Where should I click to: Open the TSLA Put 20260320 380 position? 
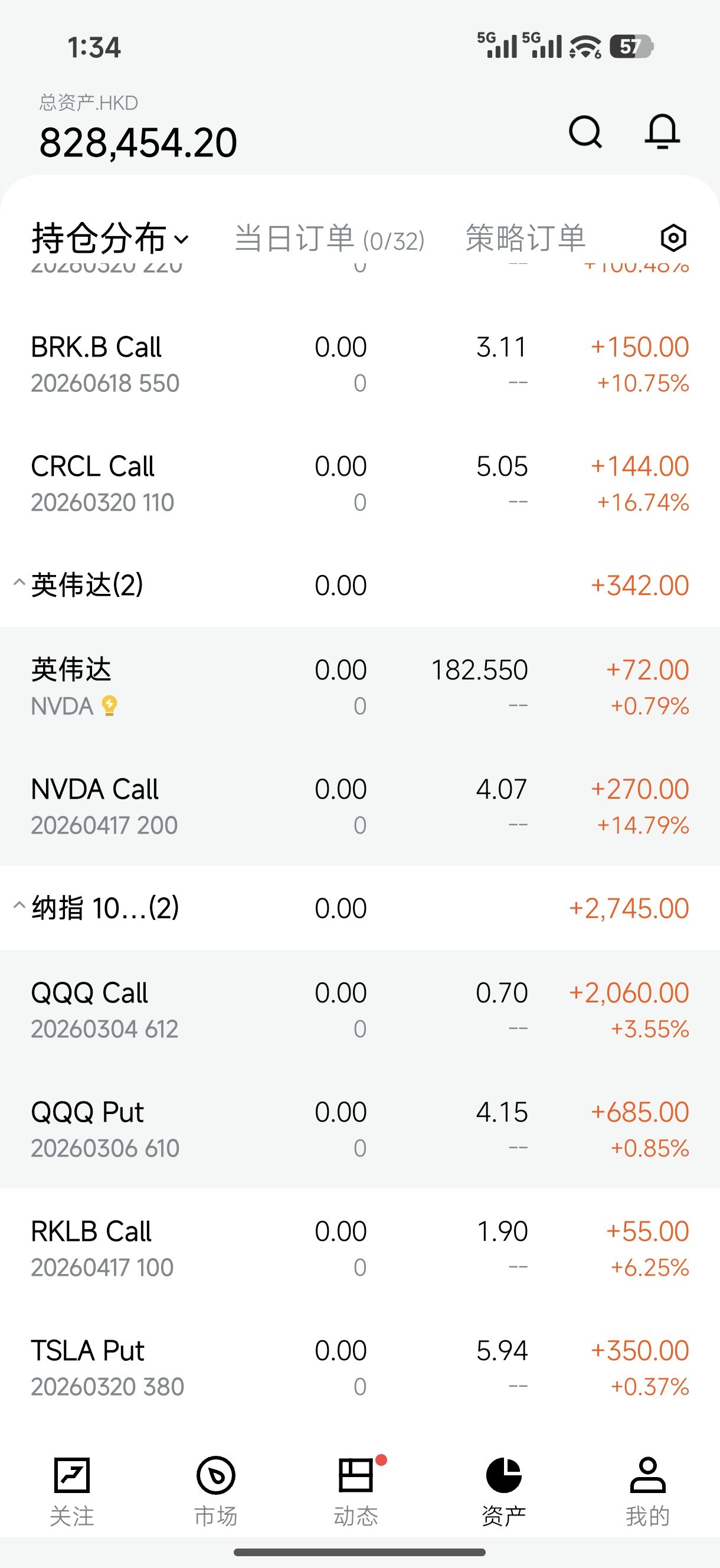(x=359, y=1367)
